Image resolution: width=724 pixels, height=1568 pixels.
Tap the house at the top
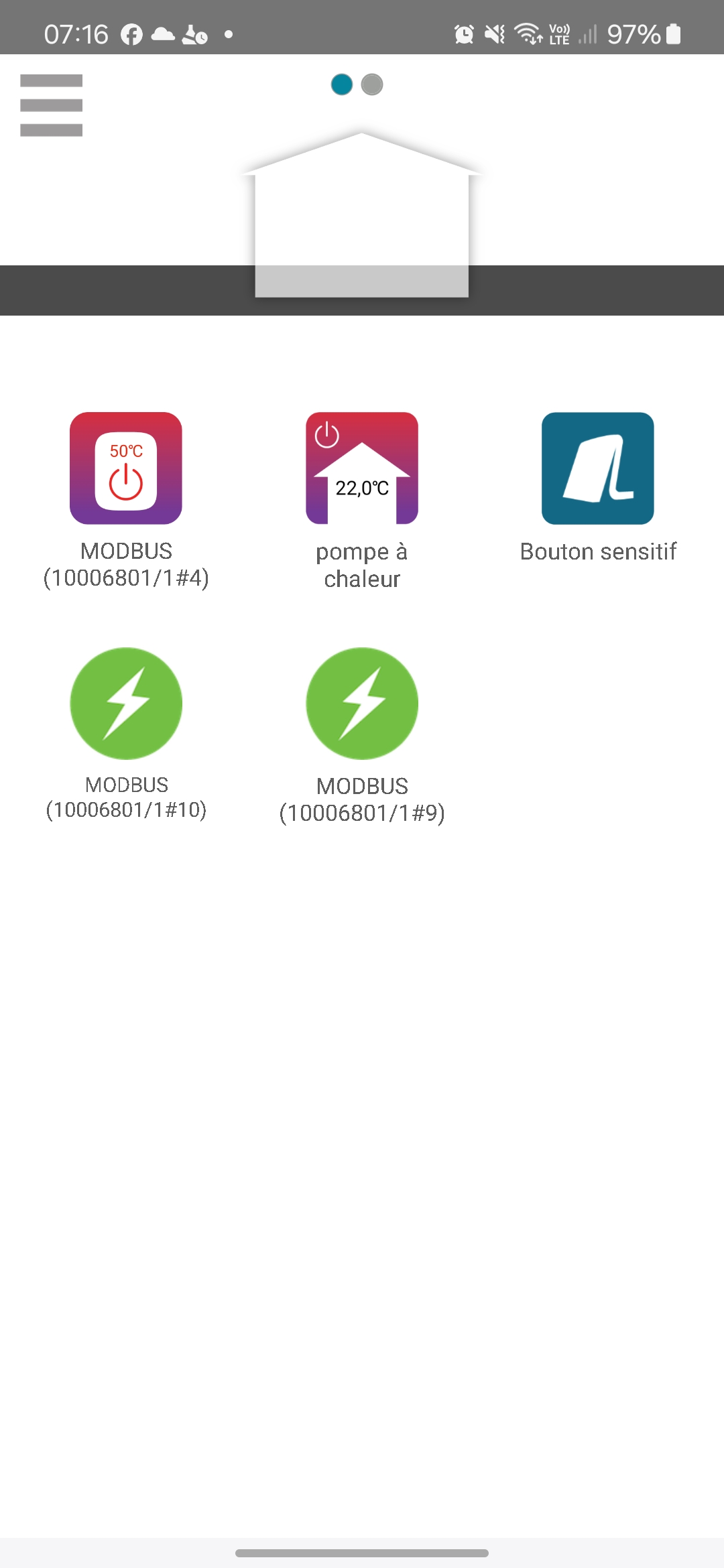click(361, 214)
